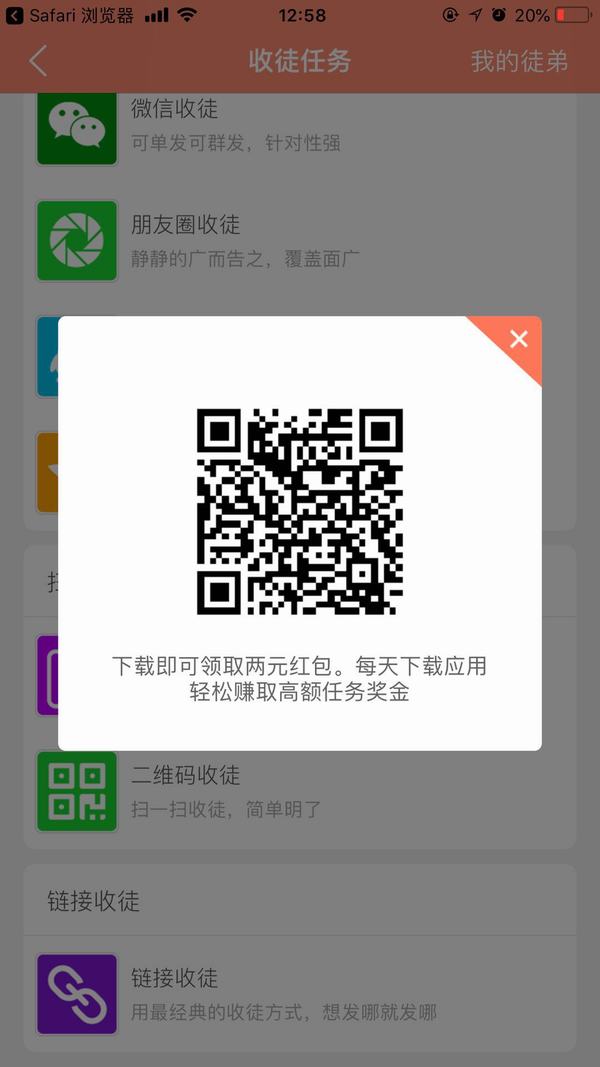600x1067 pixels.
Task: Close the QR code popup
Action: (x=518, y=340)
